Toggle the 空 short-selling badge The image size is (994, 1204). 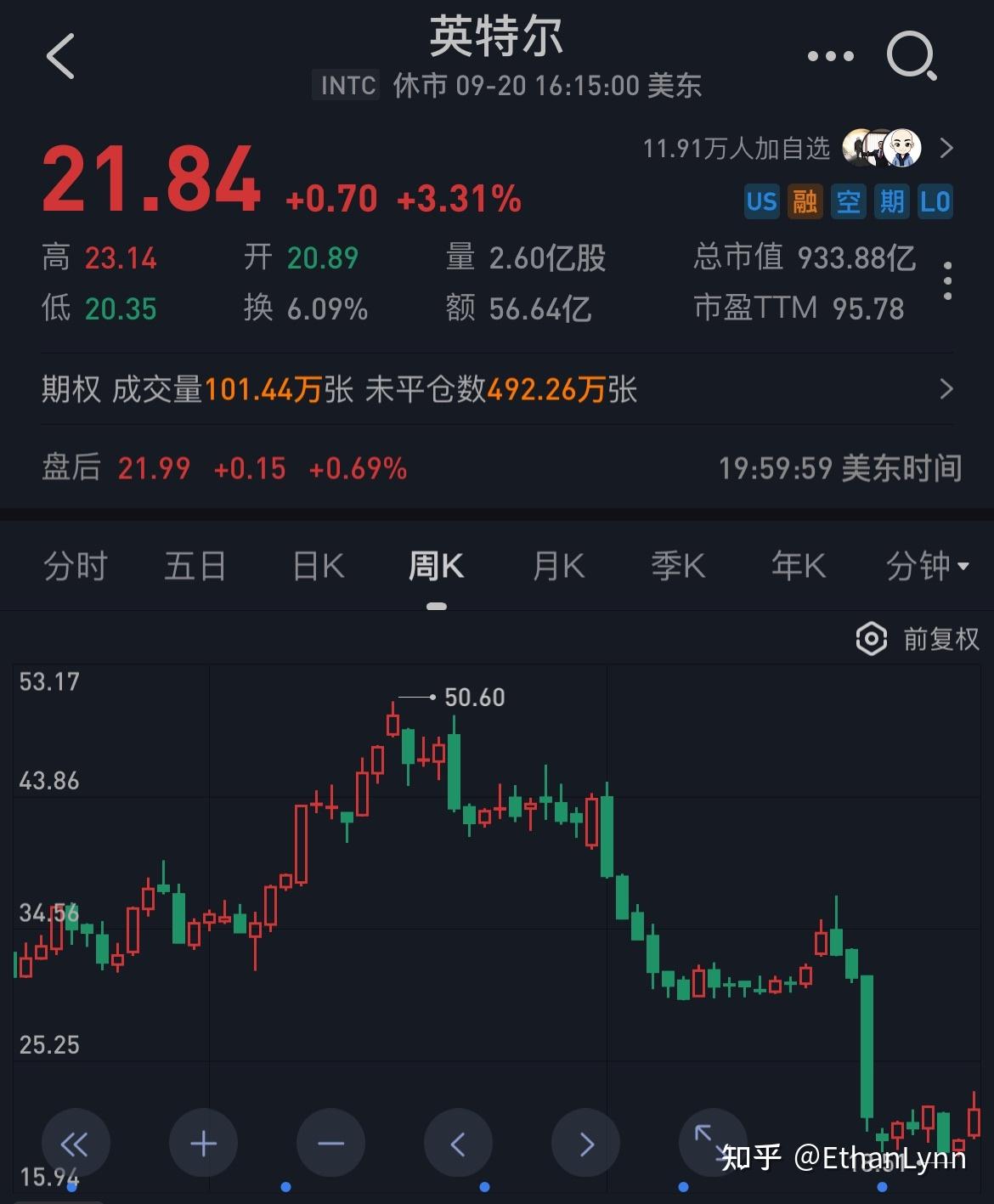pyautogui.click(x=847, y=201)
